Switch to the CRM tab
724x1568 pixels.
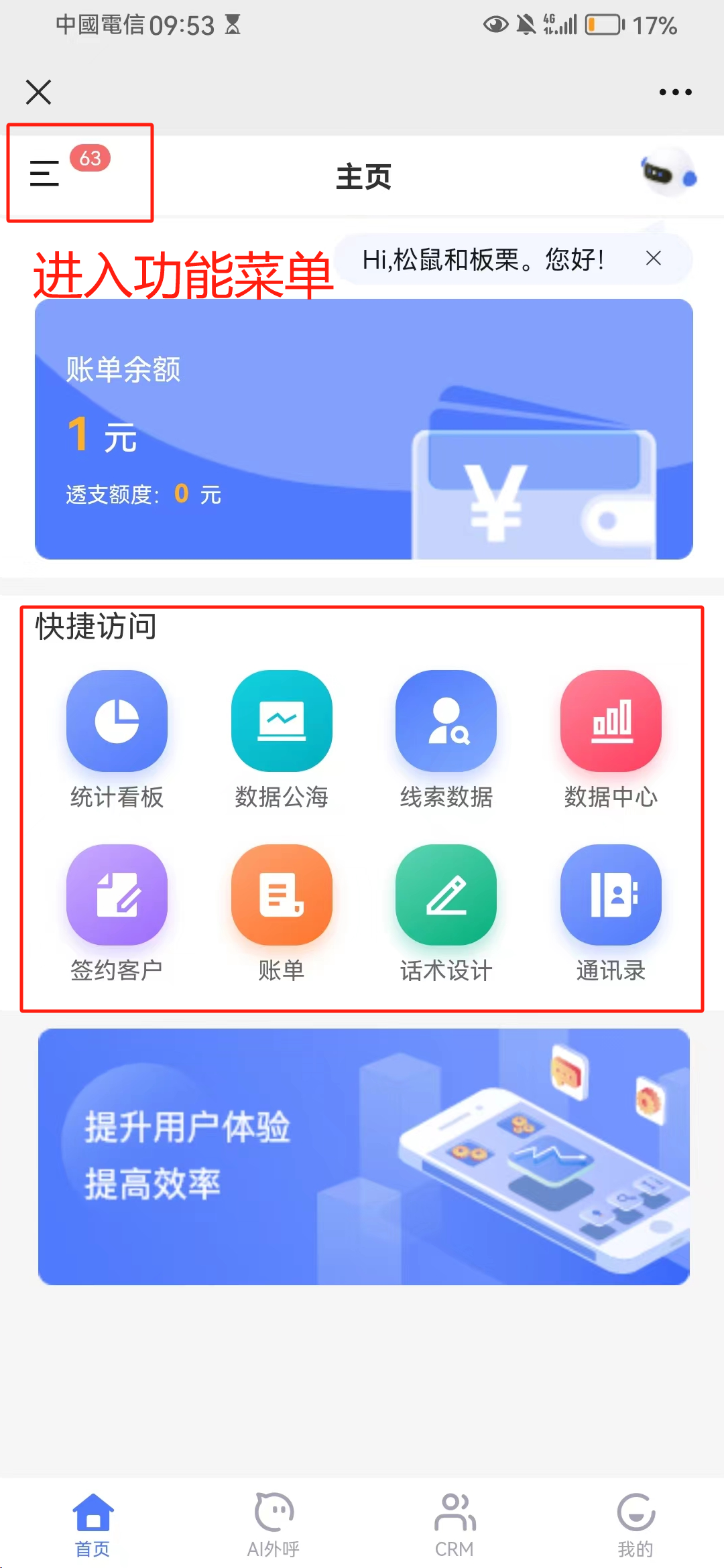pos(455,1524)
